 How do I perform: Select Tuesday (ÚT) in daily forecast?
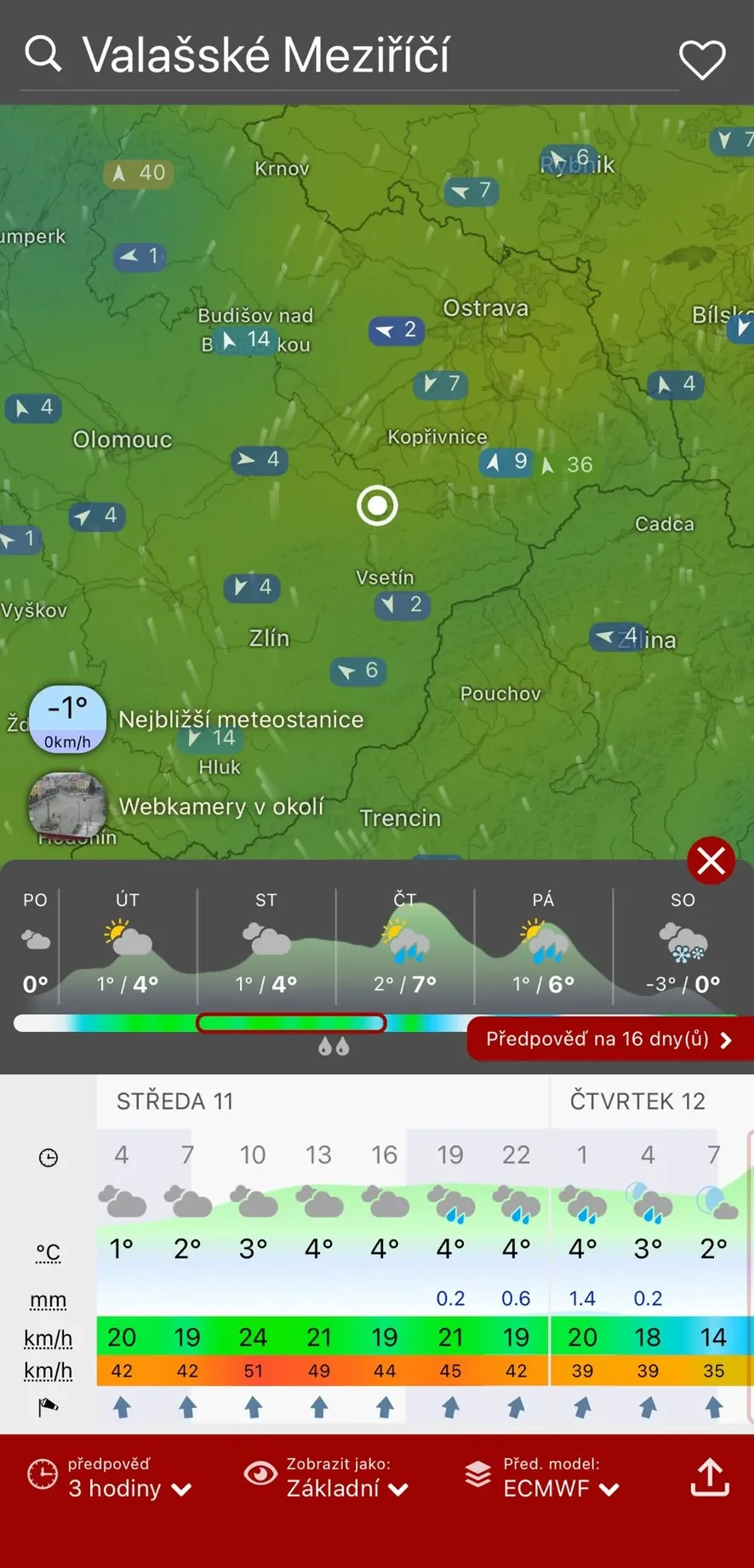point(128,944)
